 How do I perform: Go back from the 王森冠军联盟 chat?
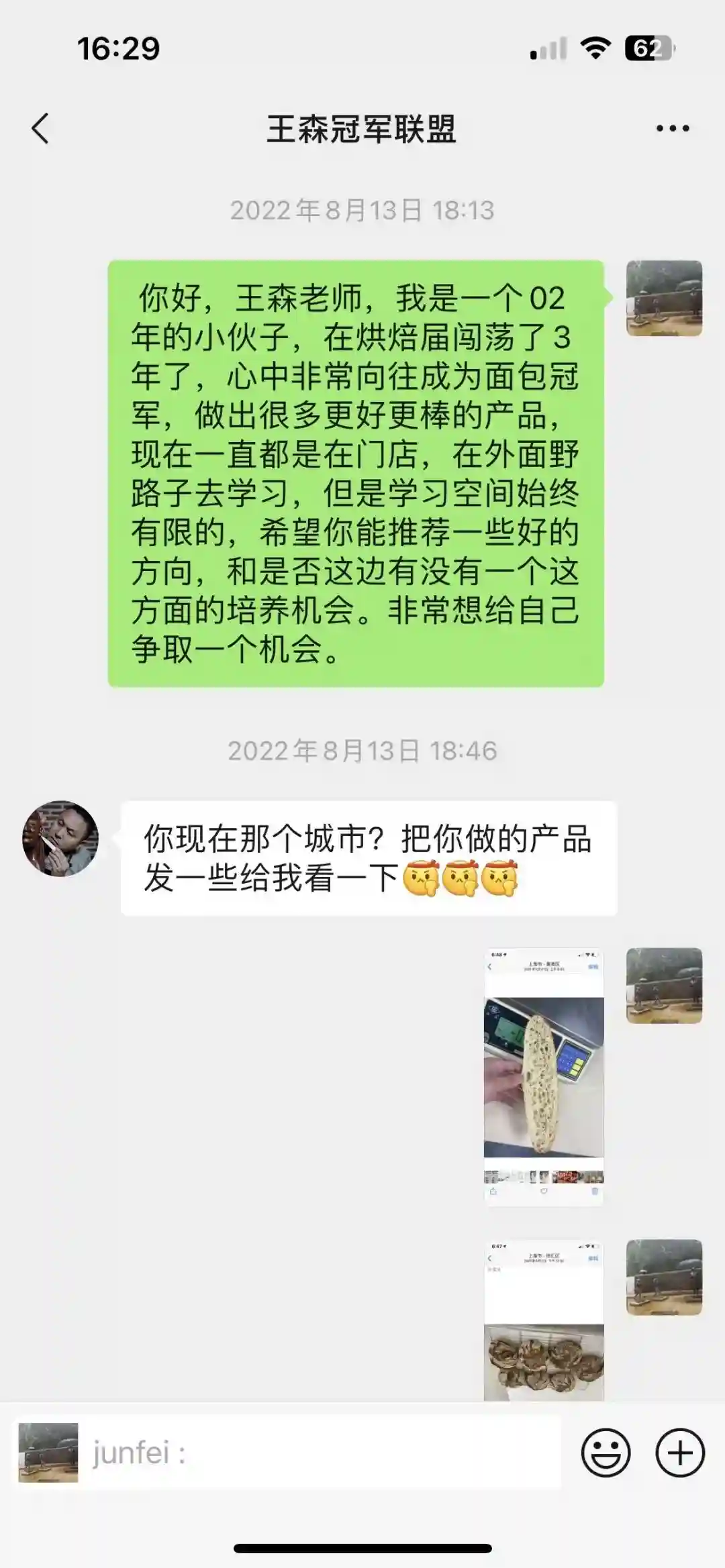click(x=40, y=128)
